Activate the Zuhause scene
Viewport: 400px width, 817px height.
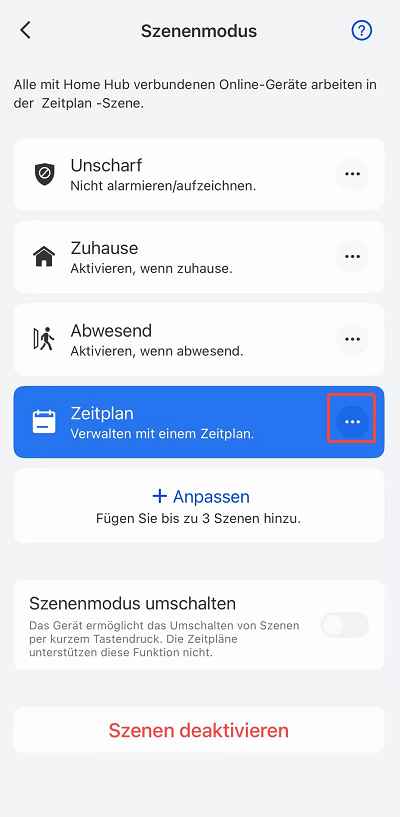click(199, 256)
